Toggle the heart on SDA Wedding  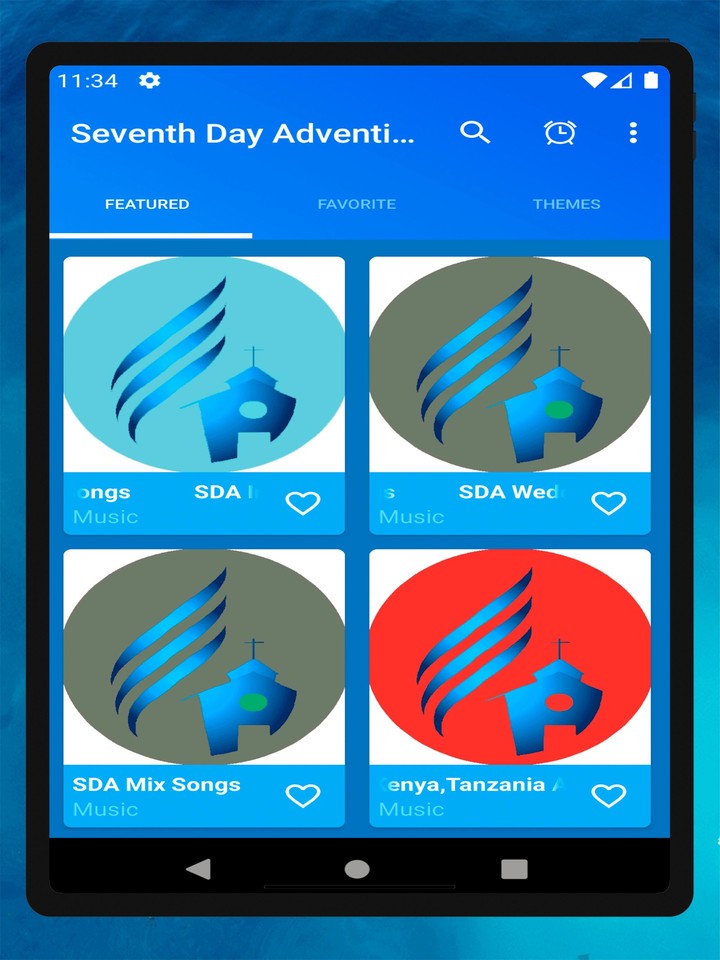point(608,503)
